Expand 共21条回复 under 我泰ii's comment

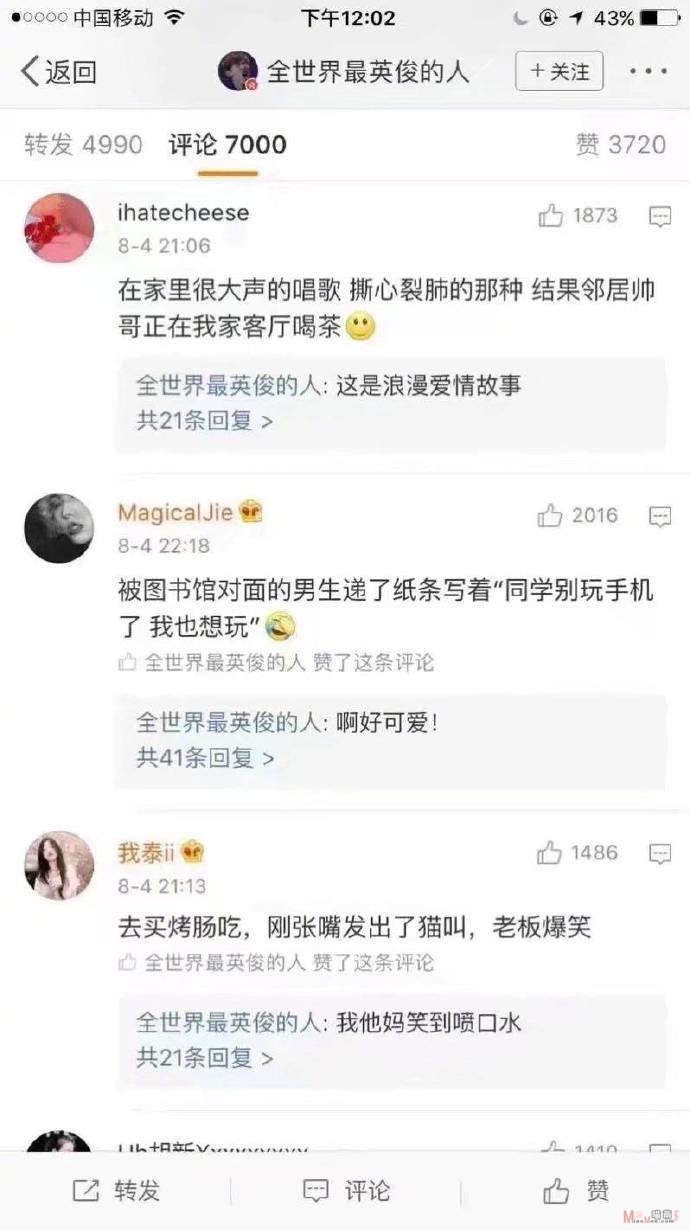click(205, 1058)
